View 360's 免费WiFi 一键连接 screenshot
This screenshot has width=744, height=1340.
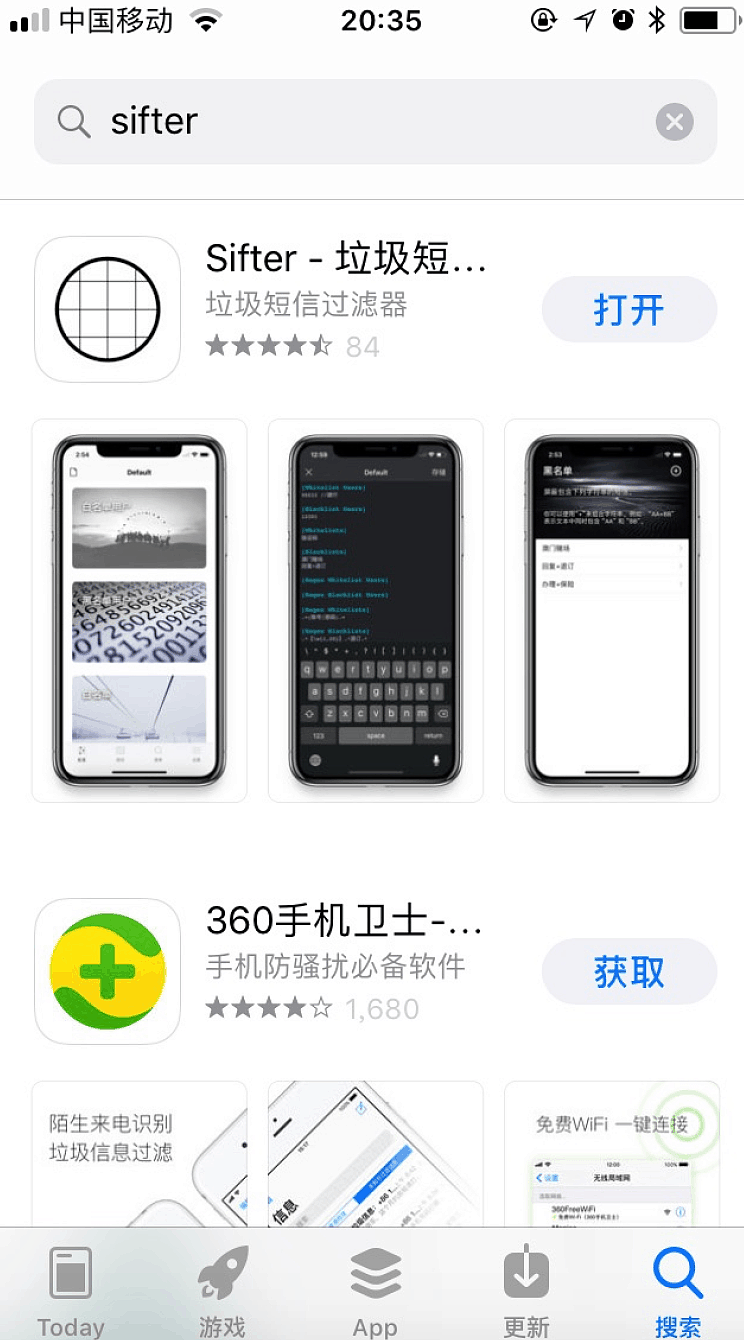click(x=611, y=1155)
